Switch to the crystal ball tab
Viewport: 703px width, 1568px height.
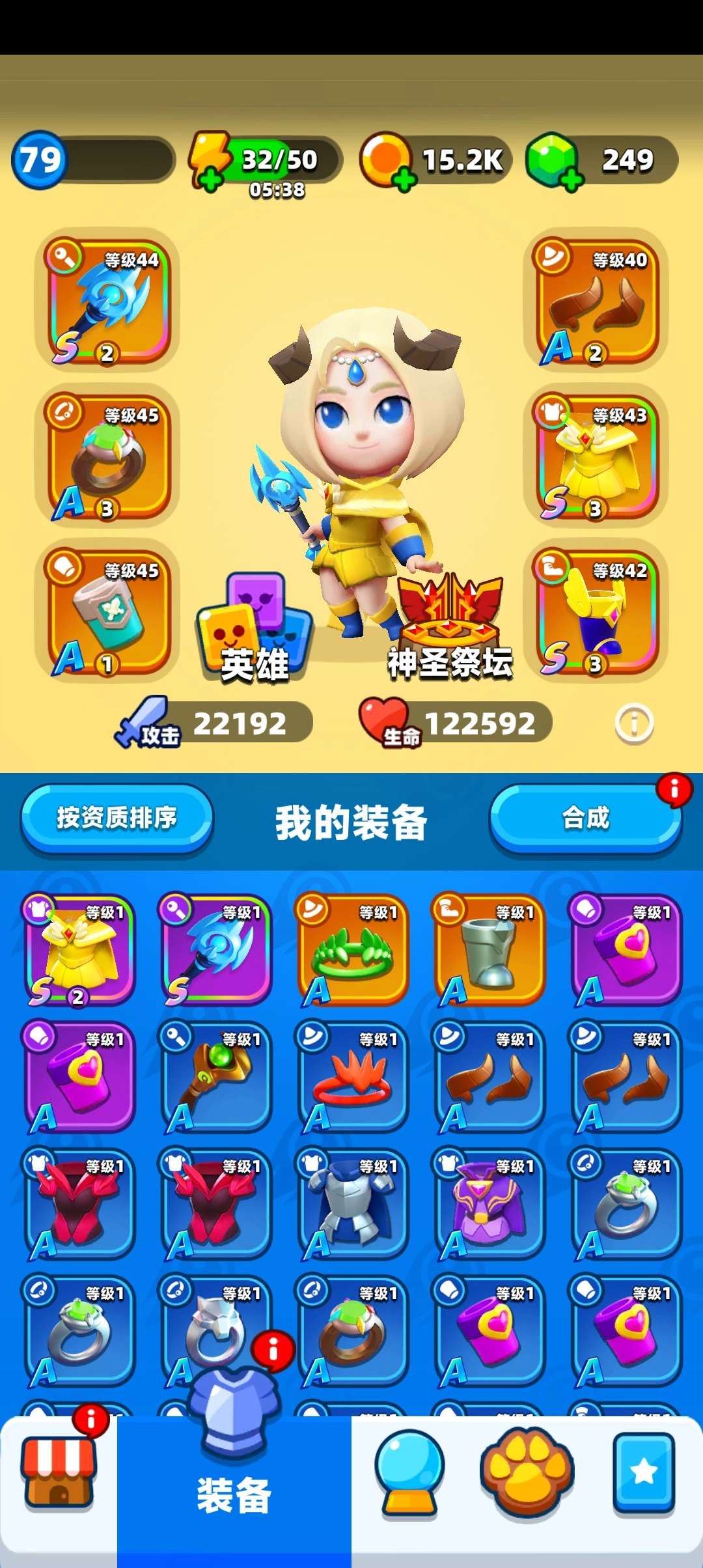[409, 1473]
